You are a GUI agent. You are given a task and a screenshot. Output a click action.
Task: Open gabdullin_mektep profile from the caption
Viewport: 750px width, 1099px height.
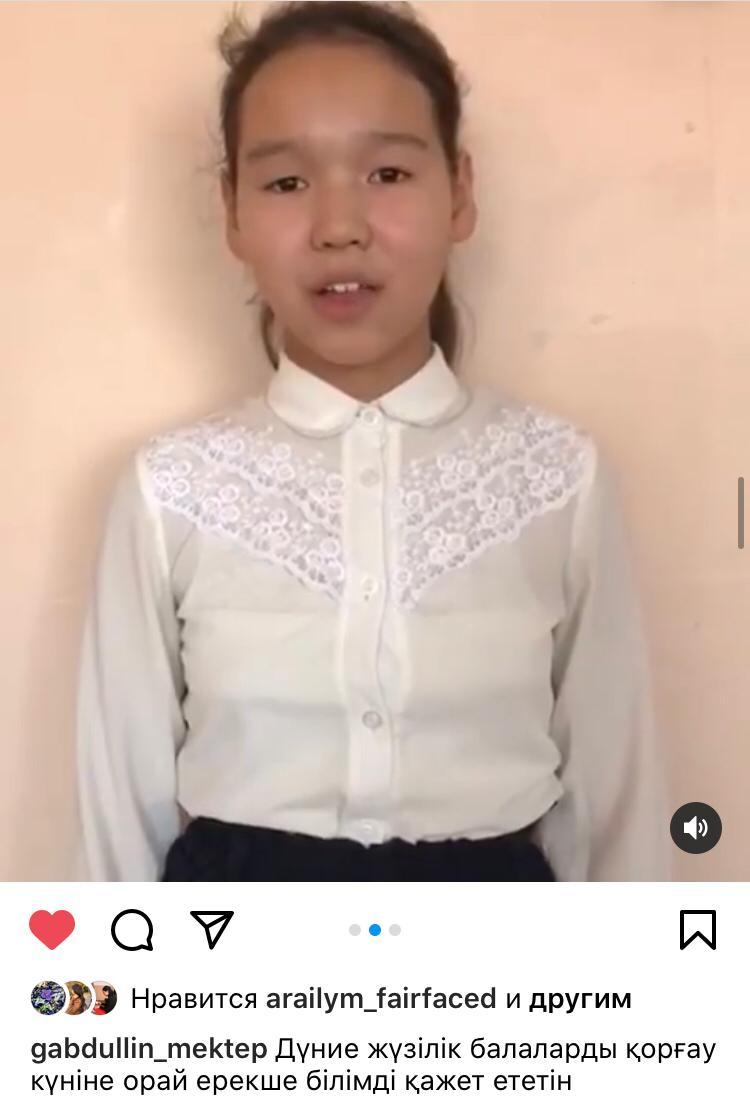[x=149, y=1049]
